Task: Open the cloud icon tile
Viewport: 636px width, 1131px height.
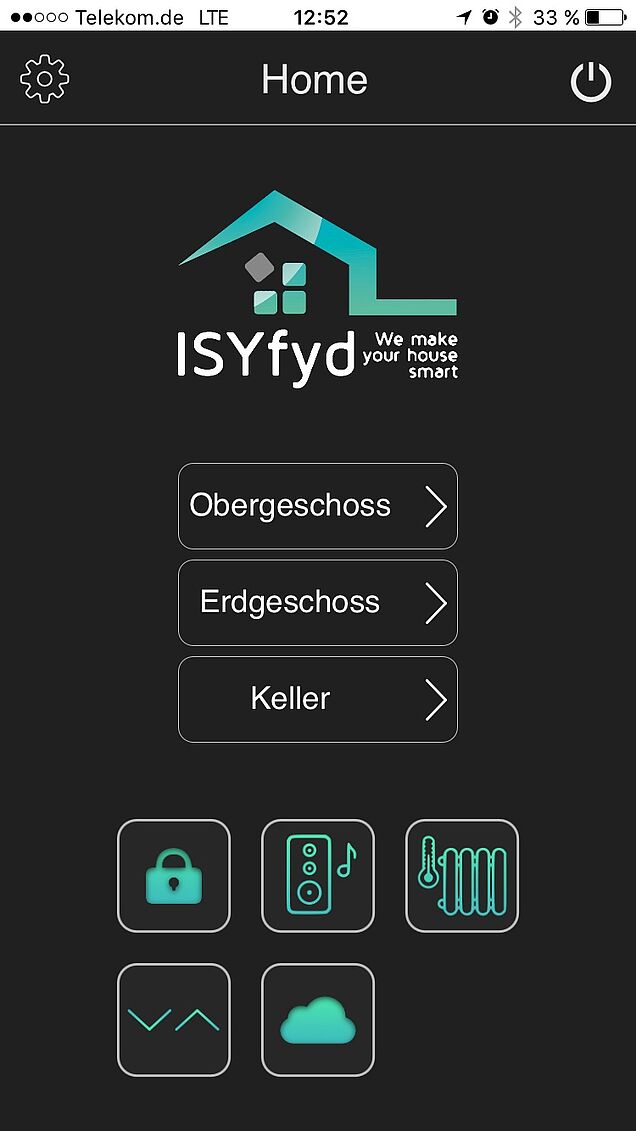Action: pyautogui.click(x=318, y=1020)
